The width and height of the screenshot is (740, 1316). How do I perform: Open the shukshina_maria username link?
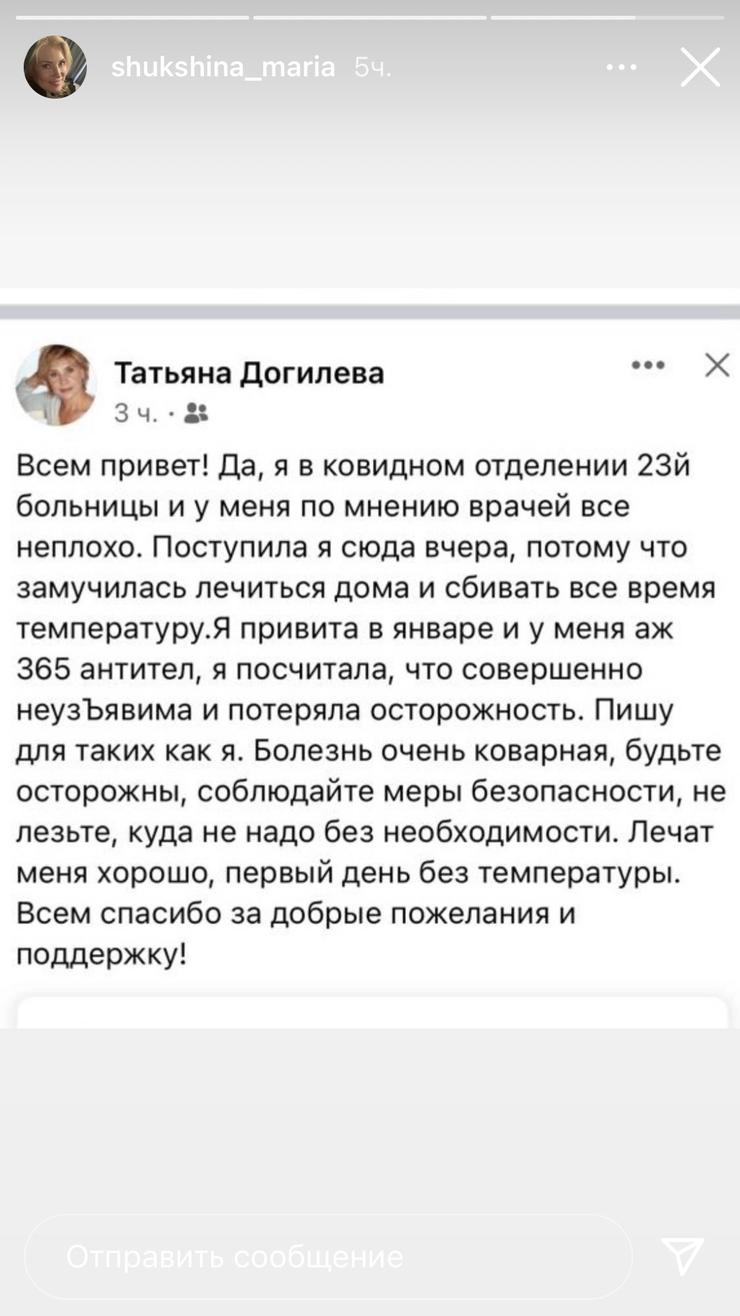tap(223, 67)
